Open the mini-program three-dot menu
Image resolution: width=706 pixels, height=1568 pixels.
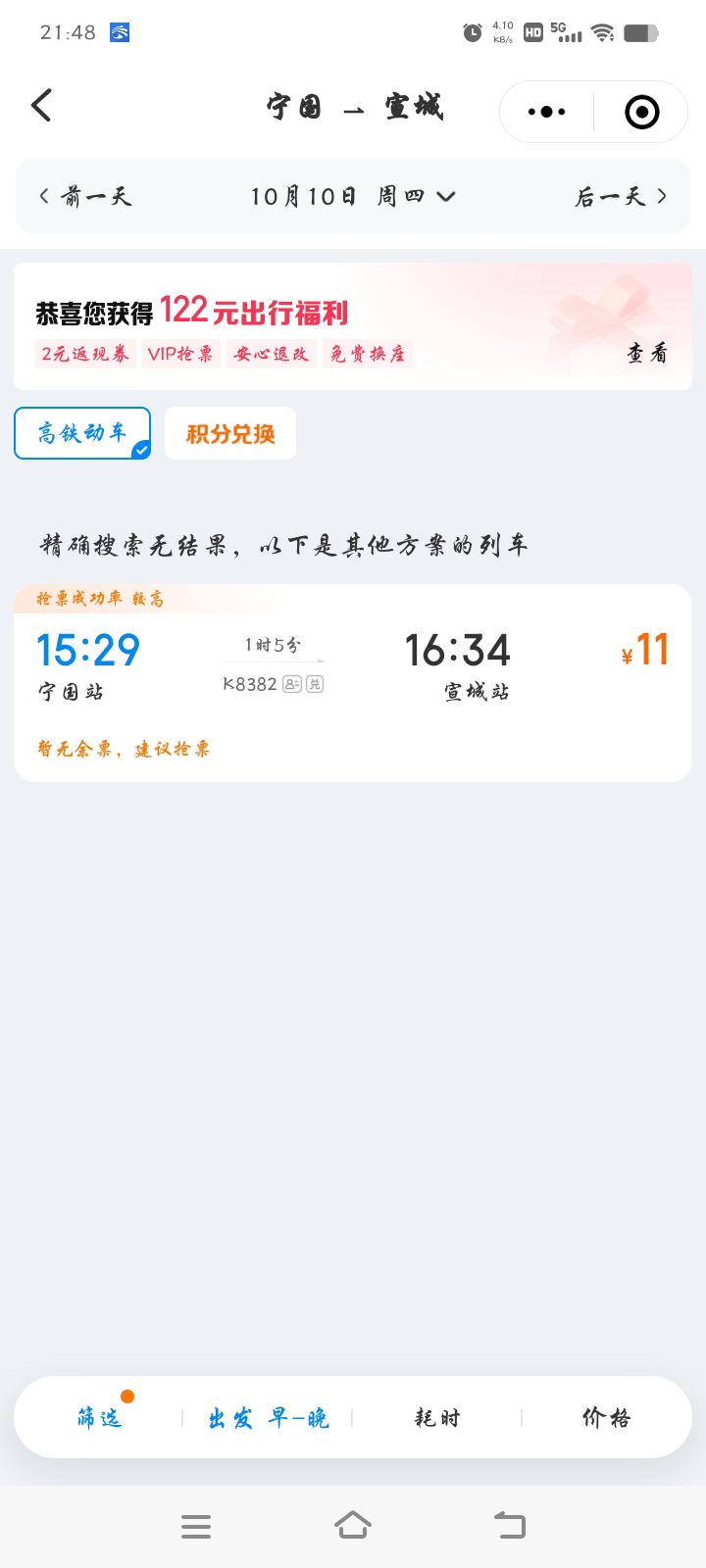[x=546, y=112]
